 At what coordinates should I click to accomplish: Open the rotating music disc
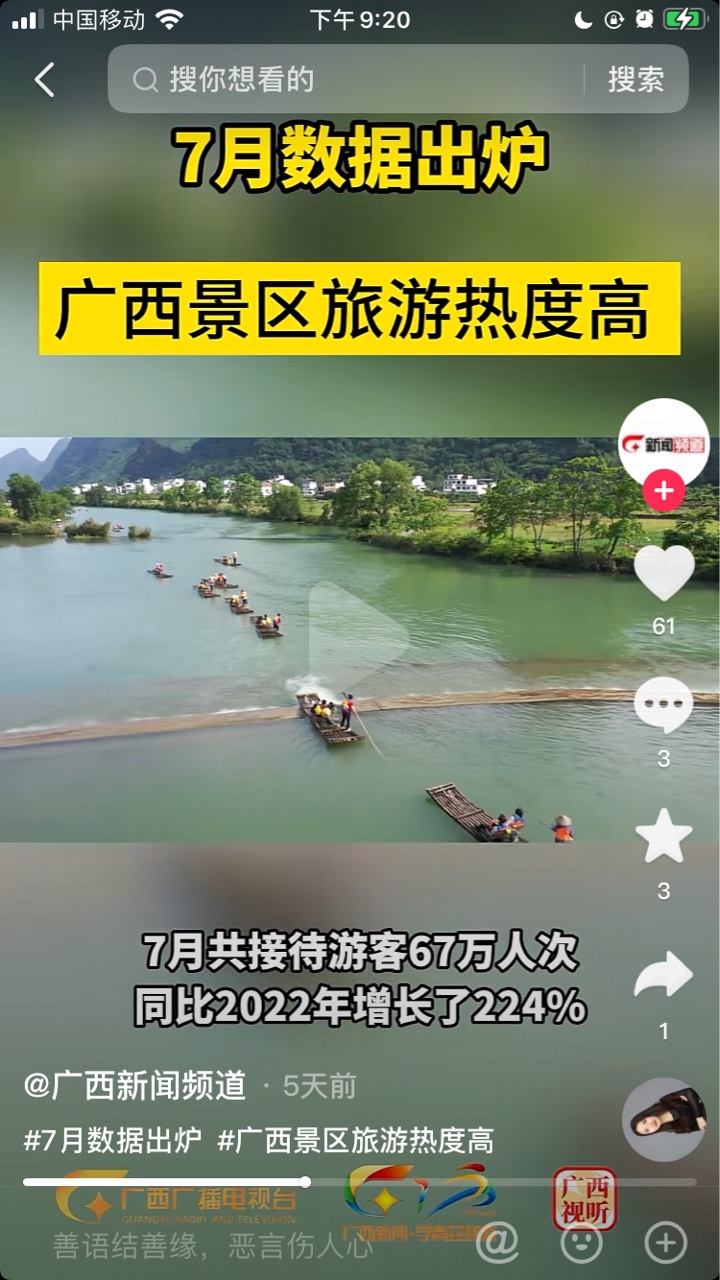664,1119
